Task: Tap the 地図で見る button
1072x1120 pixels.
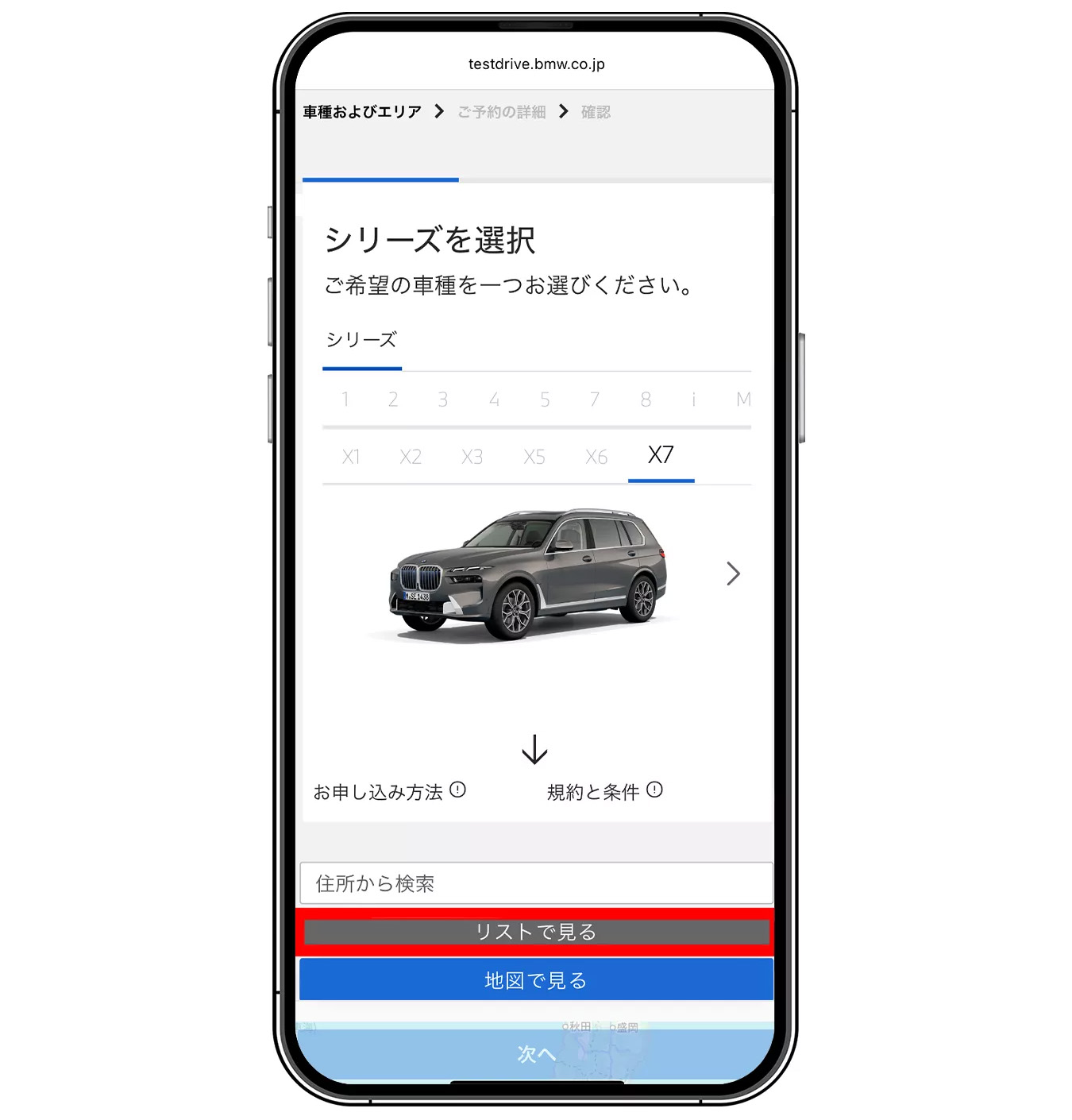Action: pos(536,980)
